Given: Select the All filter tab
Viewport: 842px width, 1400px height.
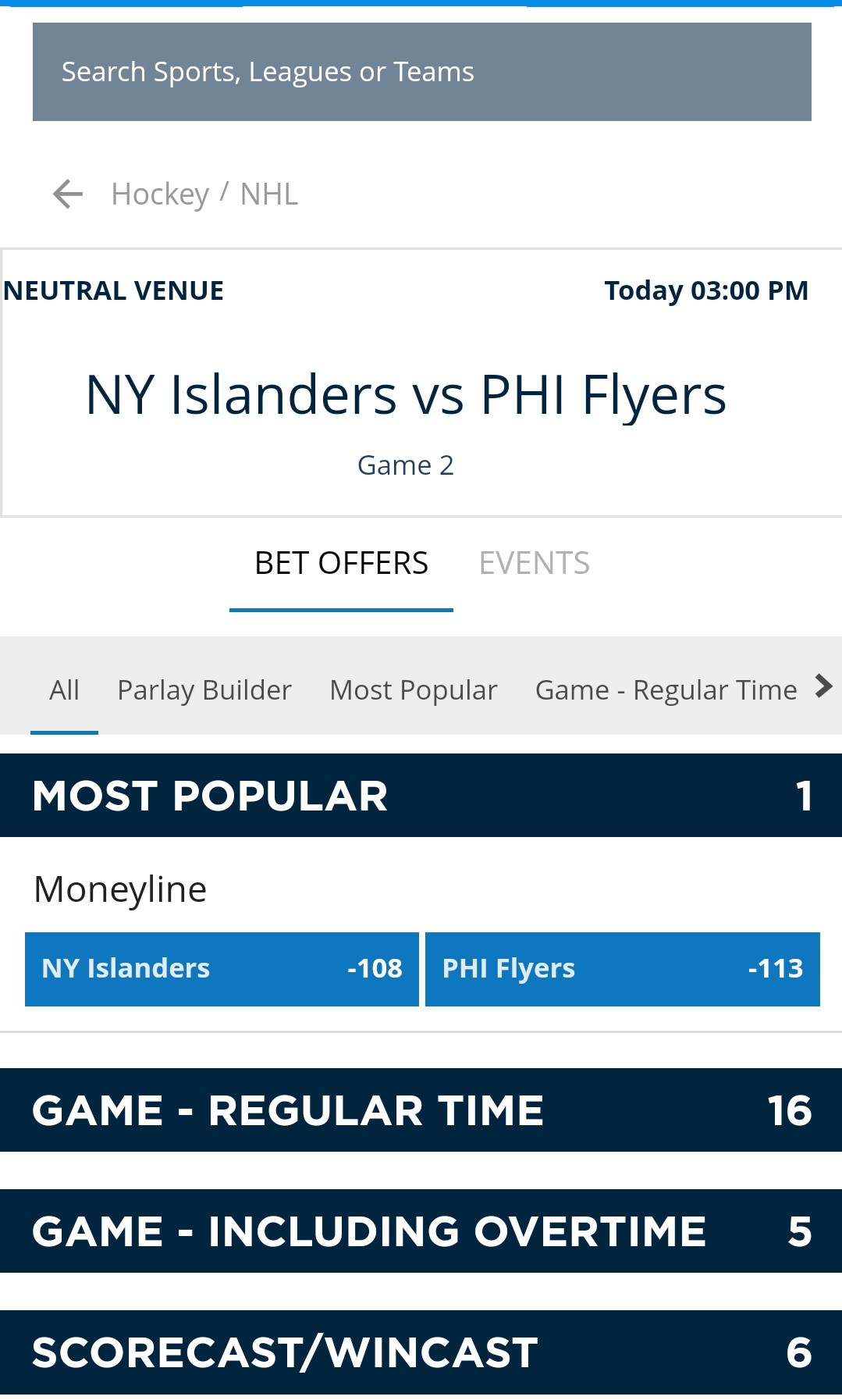Looking at the screenshot, I should [x=64, y=690].
